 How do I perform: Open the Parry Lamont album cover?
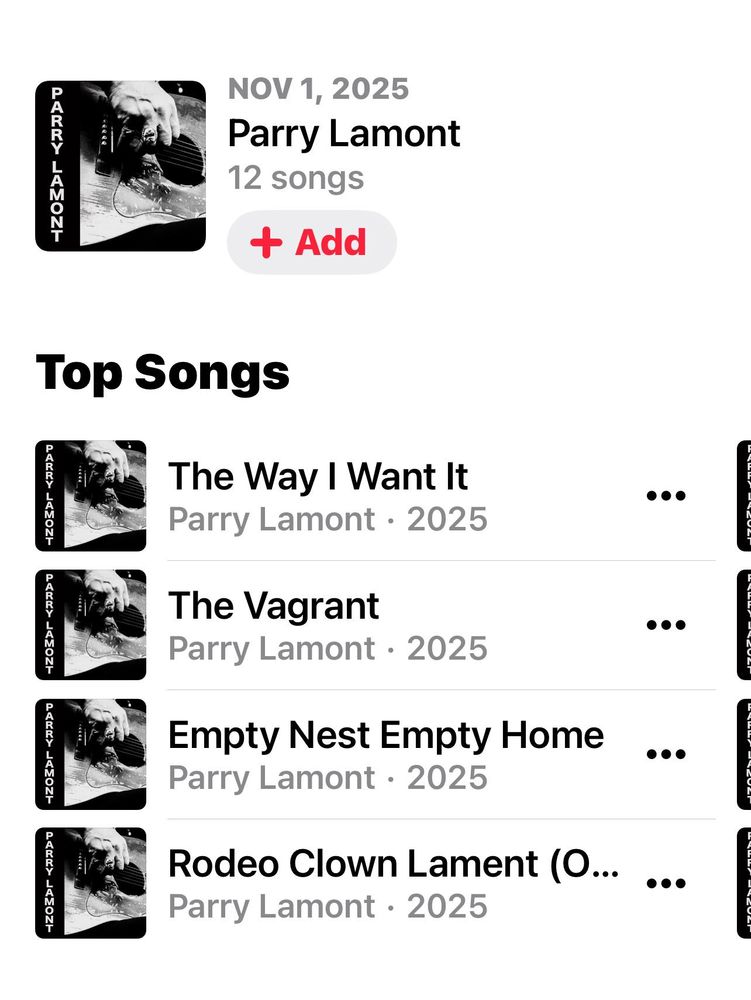coord(120,165)
